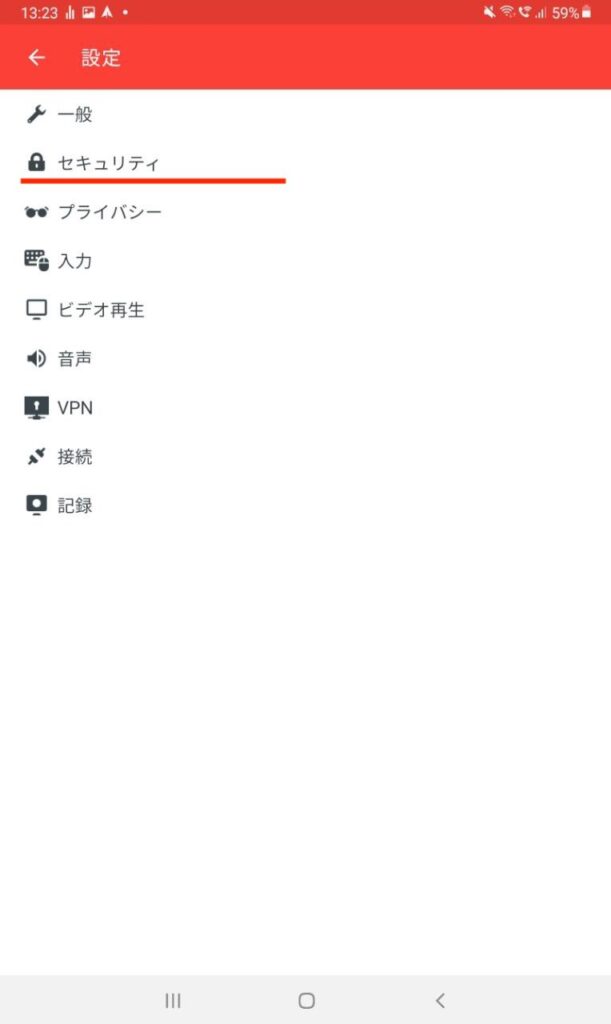Open ビデオ再生 settings
The height and width of the screenshot is (1024, 611).
pos(101,310)
